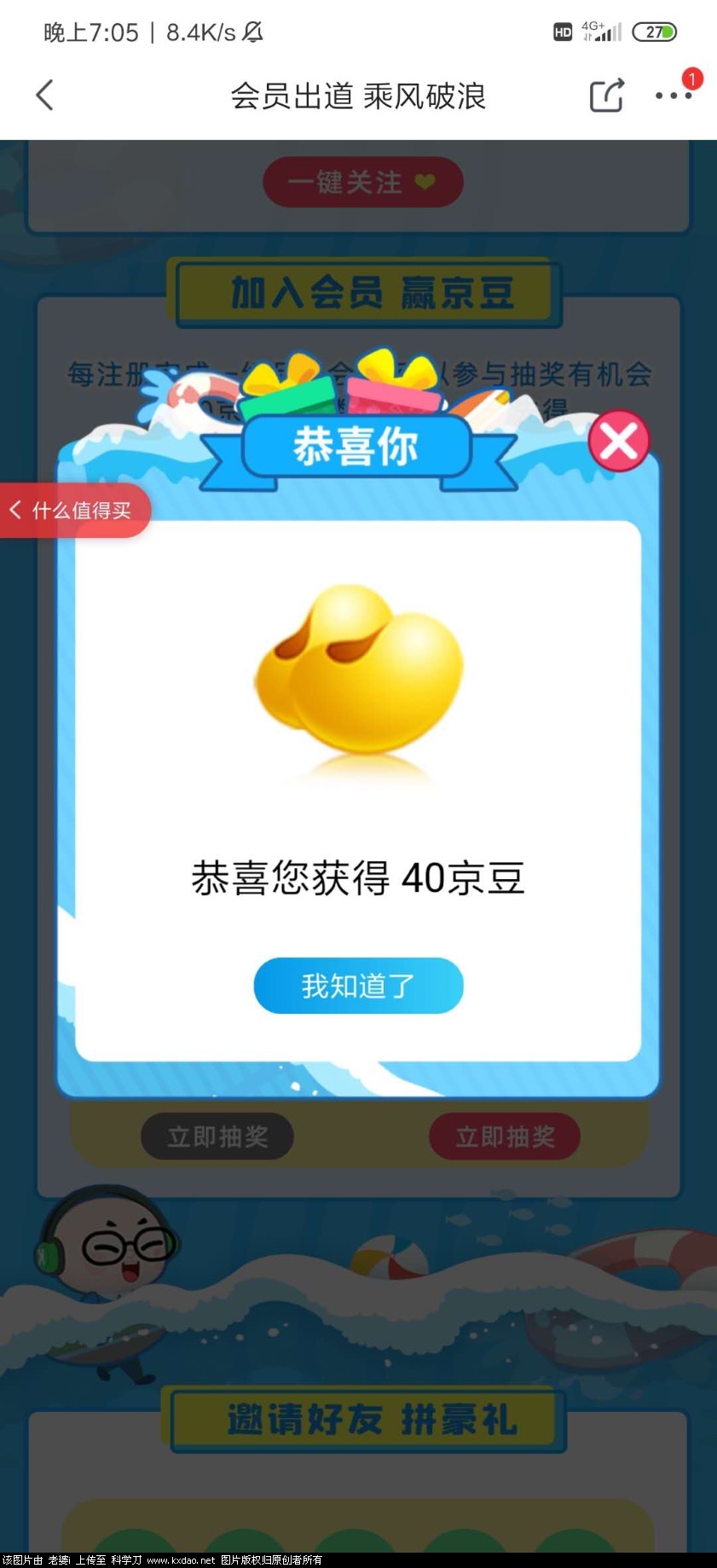This screenshot has height=1568, width=717.
Task: Share this page
Action: (606, 95)
